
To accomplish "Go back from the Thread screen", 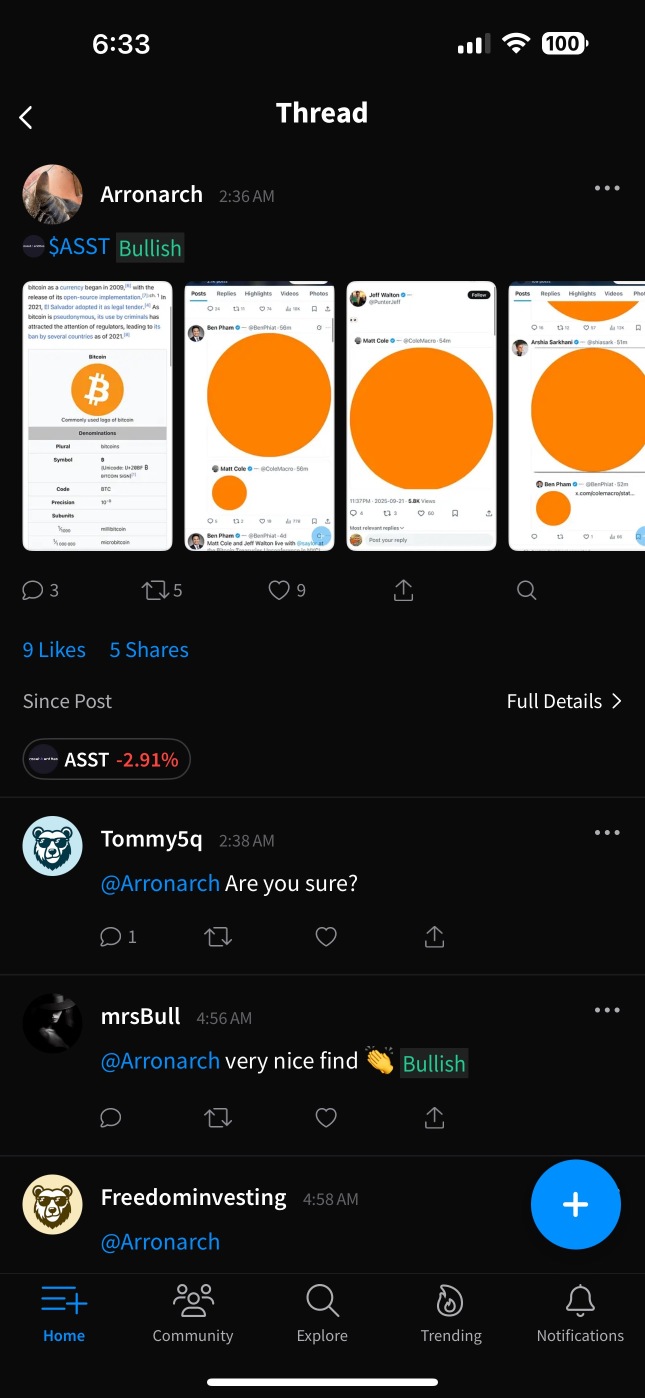I will [x=26, y=117].
